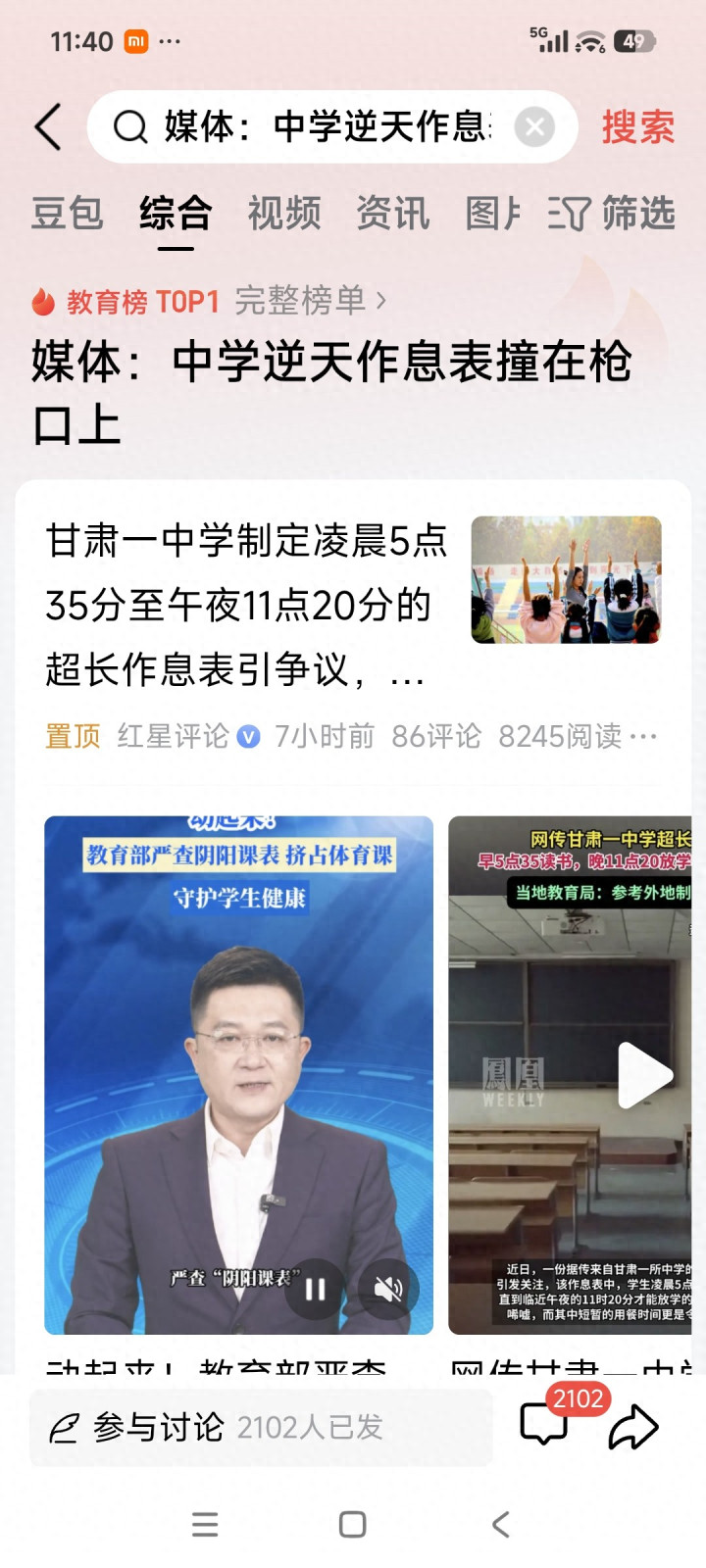Screen dimensions: 706x1568
Task: Pause the 教育部严查阴阳课表 video
Action: click(x=315, y=1289)
